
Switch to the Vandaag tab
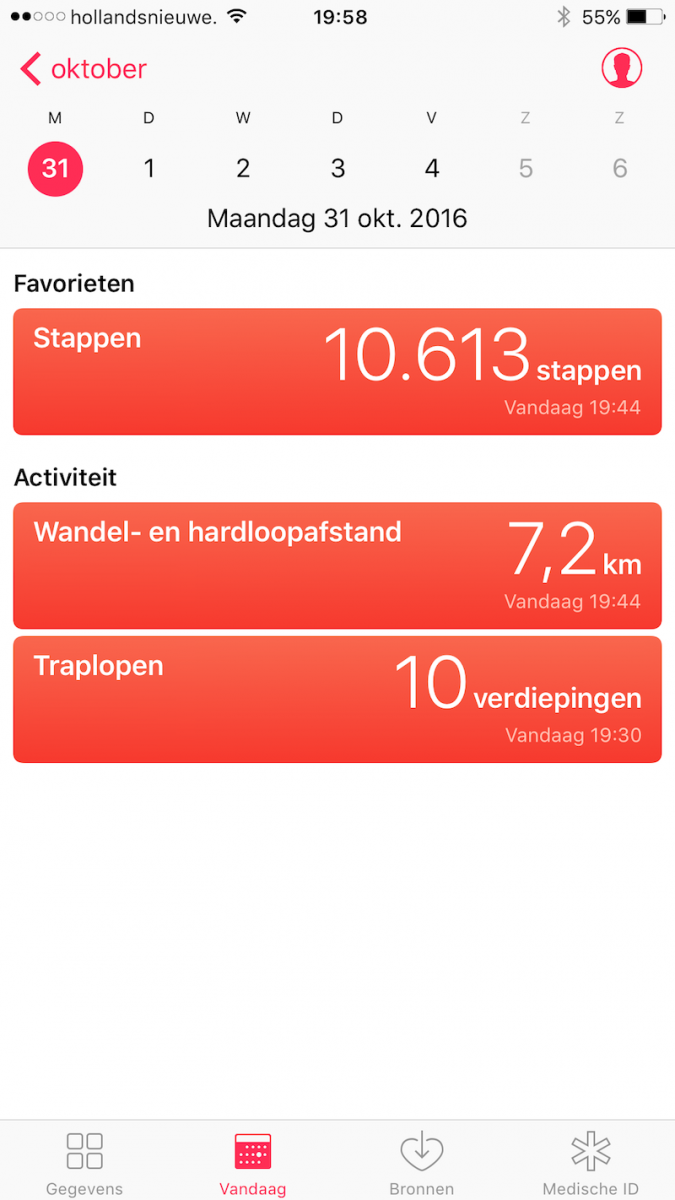pos(252,1163)
